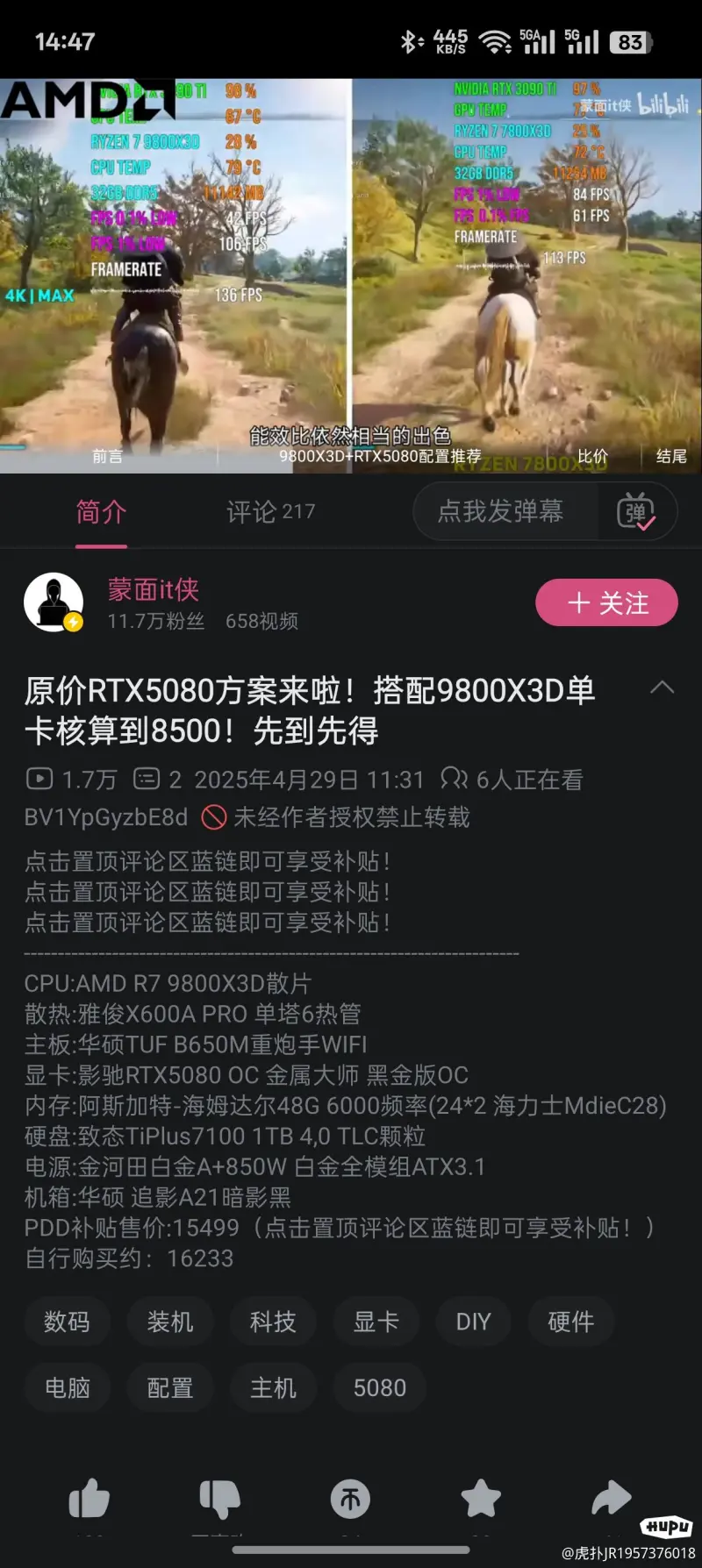Open the 5080 tag
The height and width of the screenshot is (1568, 702).
tap(379, 1388)
